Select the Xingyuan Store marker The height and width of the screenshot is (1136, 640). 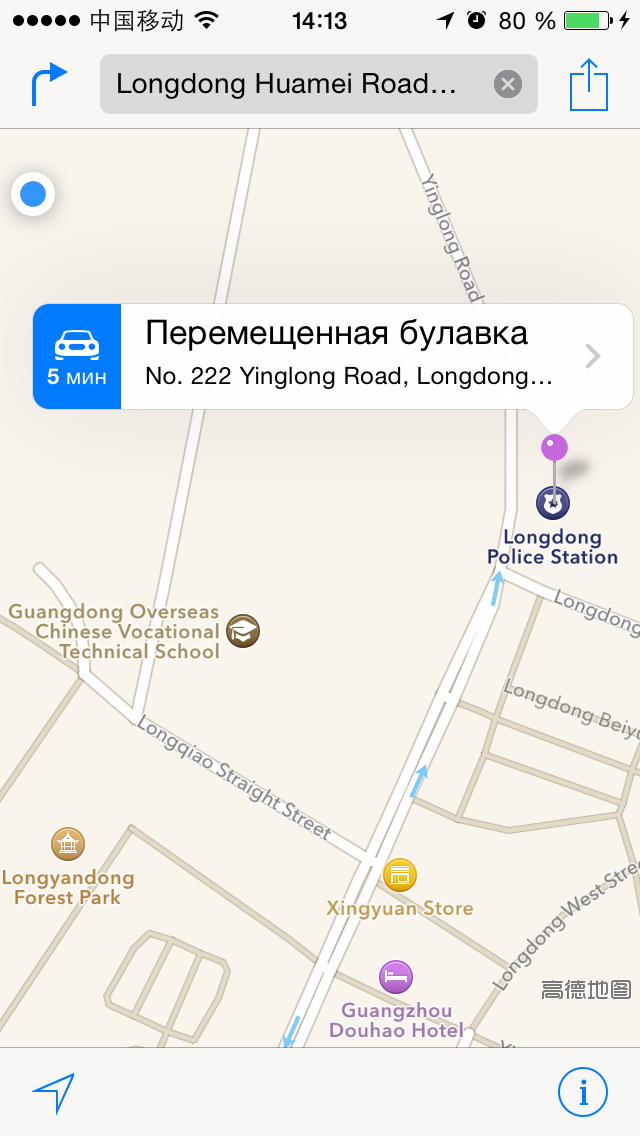(400, 875)
